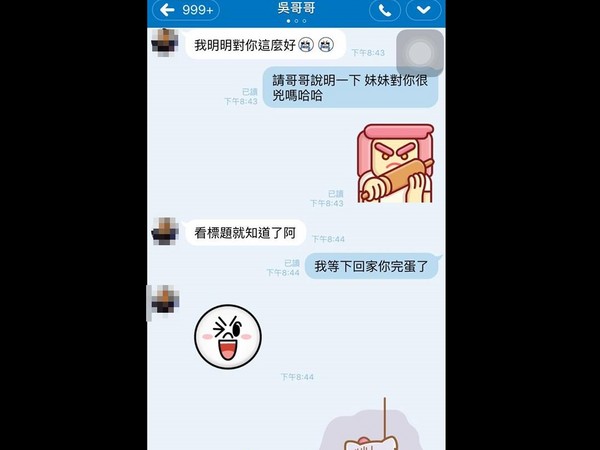Open avatar next to 看標題就知道了阿
Image resolution: width=600 pixels, height=450 pixels.
[x=165, y=231]
